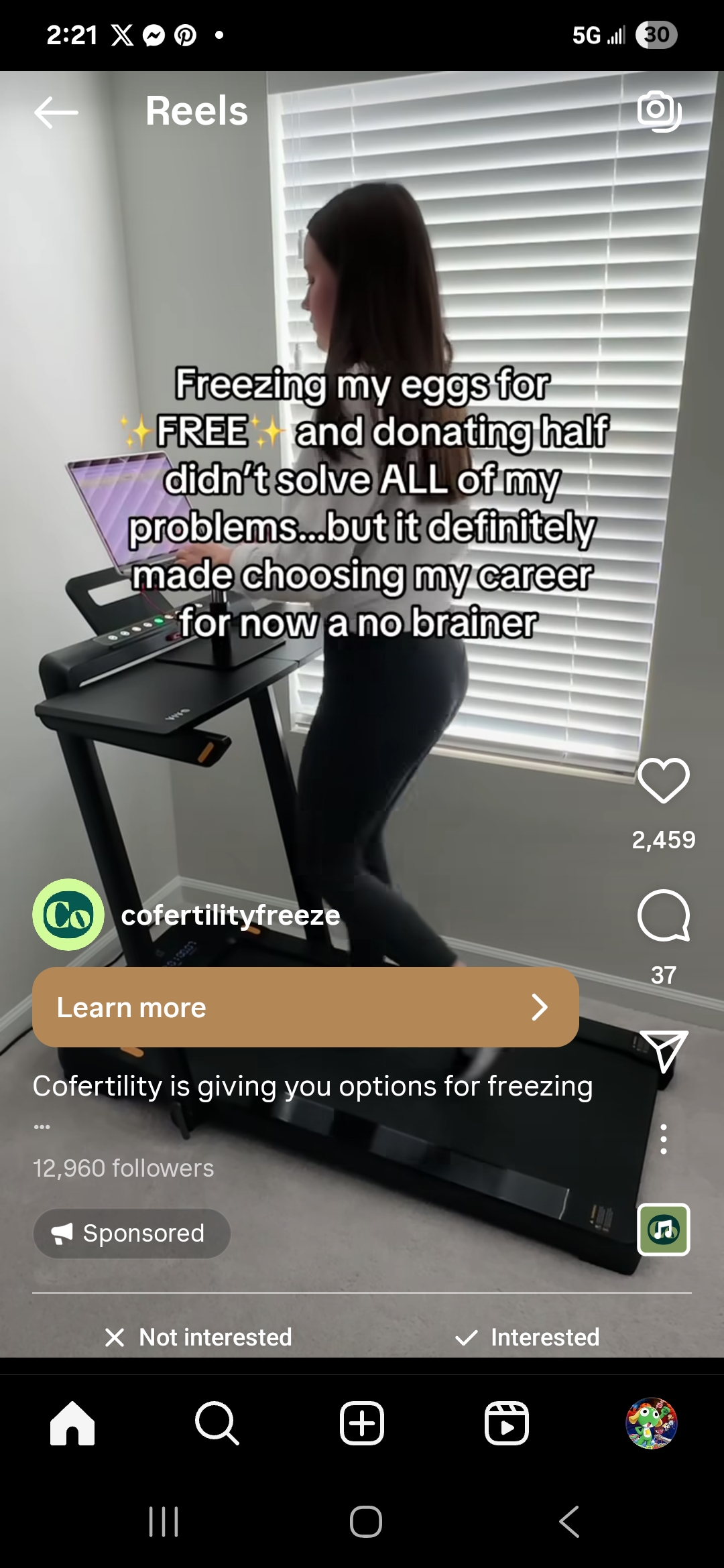The width and height of the screenshot is (724, 1568).
Task: Open the Search tab
Action: [217, 1423]
